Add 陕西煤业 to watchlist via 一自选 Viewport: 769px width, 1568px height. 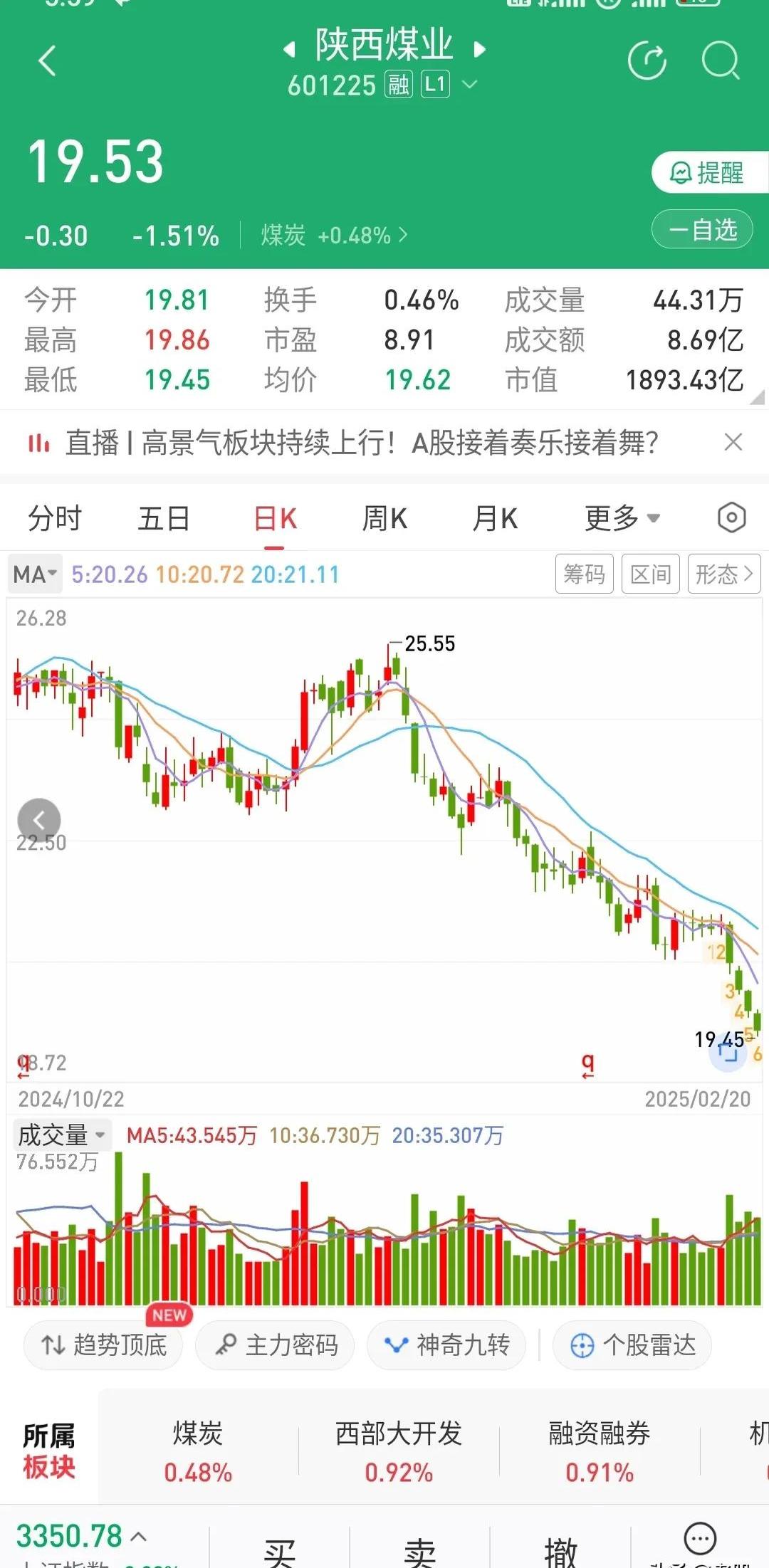coord(702,229)
